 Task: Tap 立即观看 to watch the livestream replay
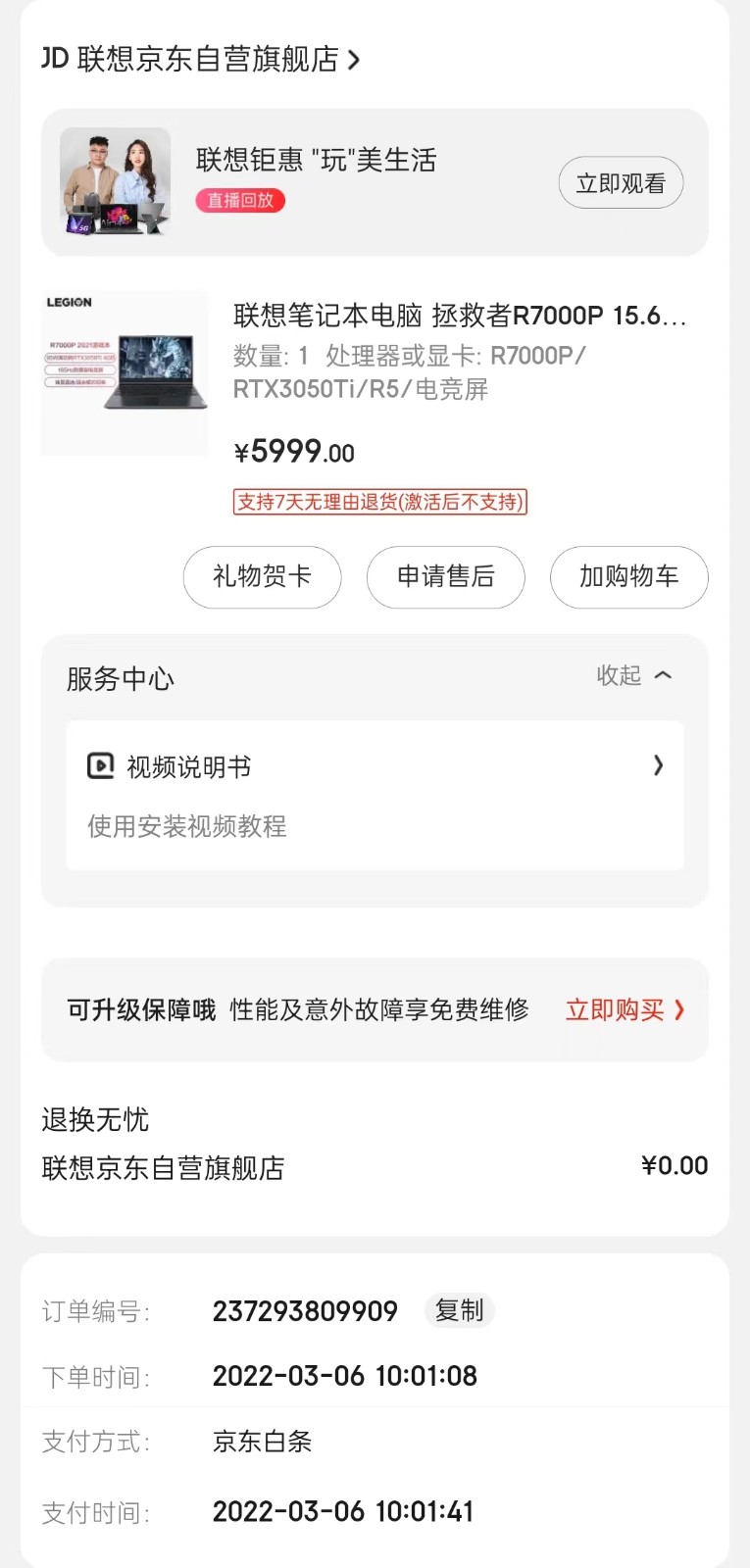[x=621, y=183]
